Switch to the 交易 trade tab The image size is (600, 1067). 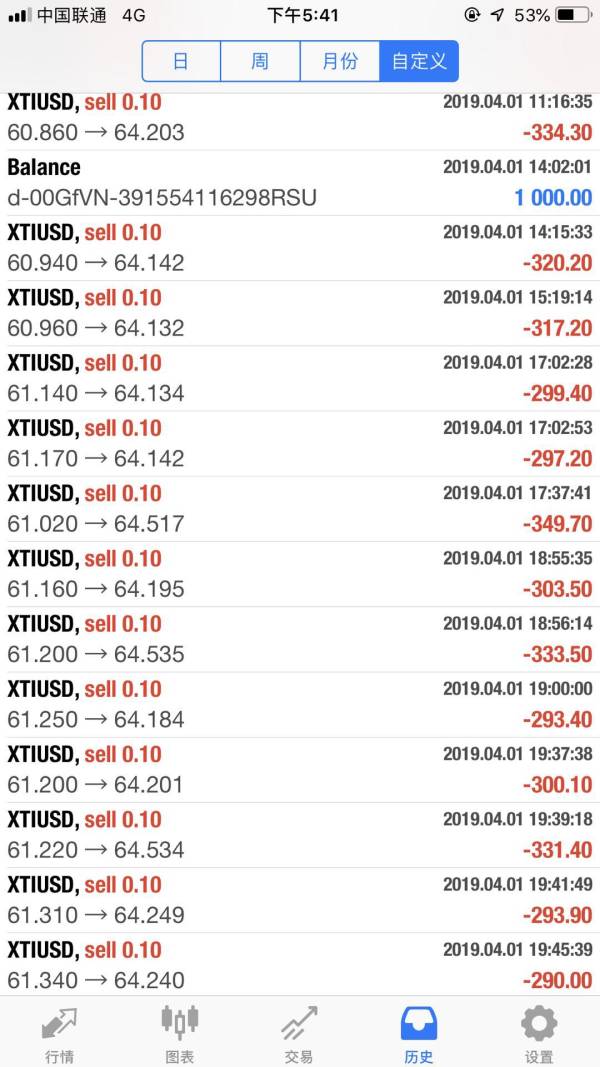tap(299, 1033)
